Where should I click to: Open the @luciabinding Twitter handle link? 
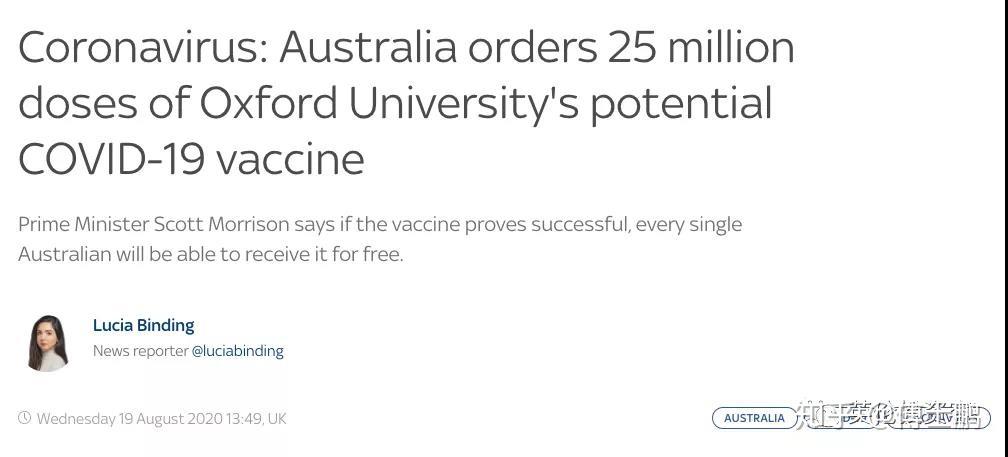pyautogui.click(x=238, y=351)
